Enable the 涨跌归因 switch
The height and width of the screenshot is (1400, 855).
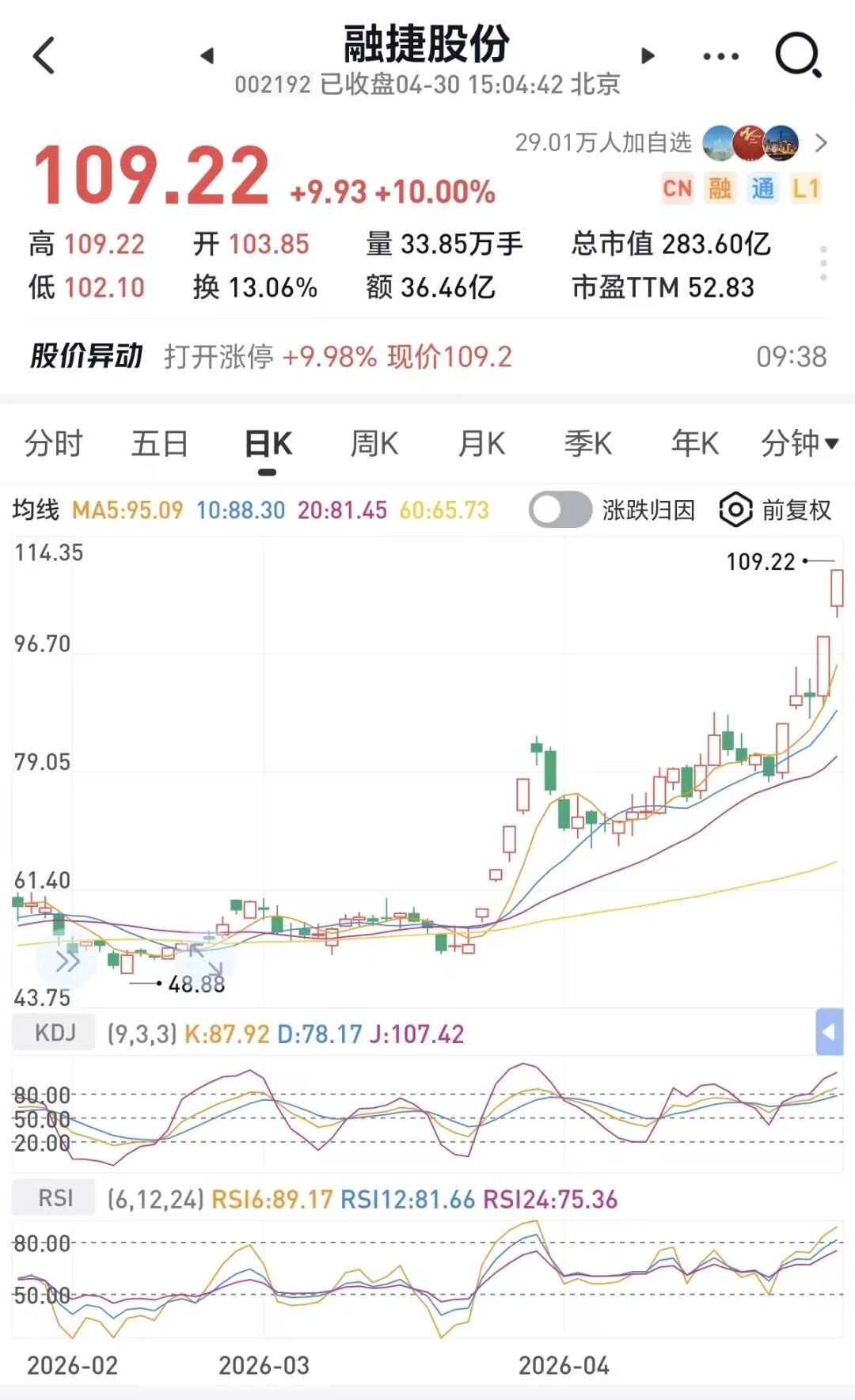coord(560,510)
